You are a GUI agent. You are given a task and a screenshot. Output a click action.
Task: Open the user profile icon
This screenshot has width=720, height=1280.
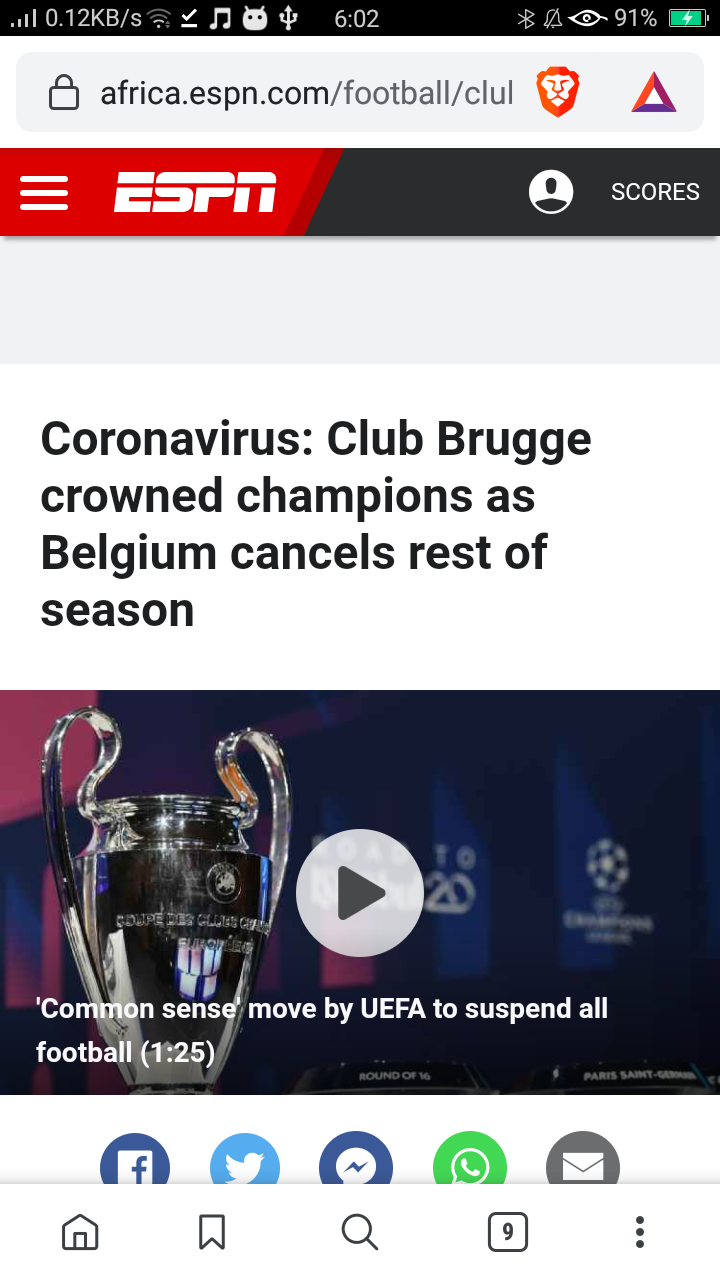click(551, 192)
